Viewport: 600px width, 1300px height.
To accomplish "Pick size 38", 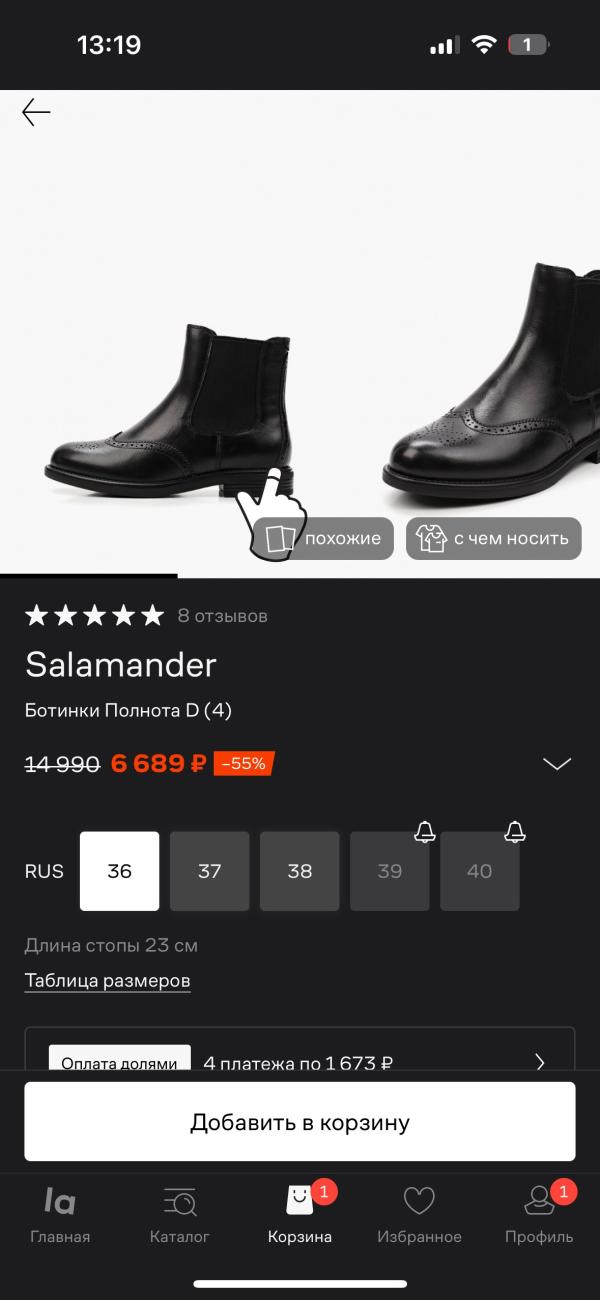I will (299, 871).
